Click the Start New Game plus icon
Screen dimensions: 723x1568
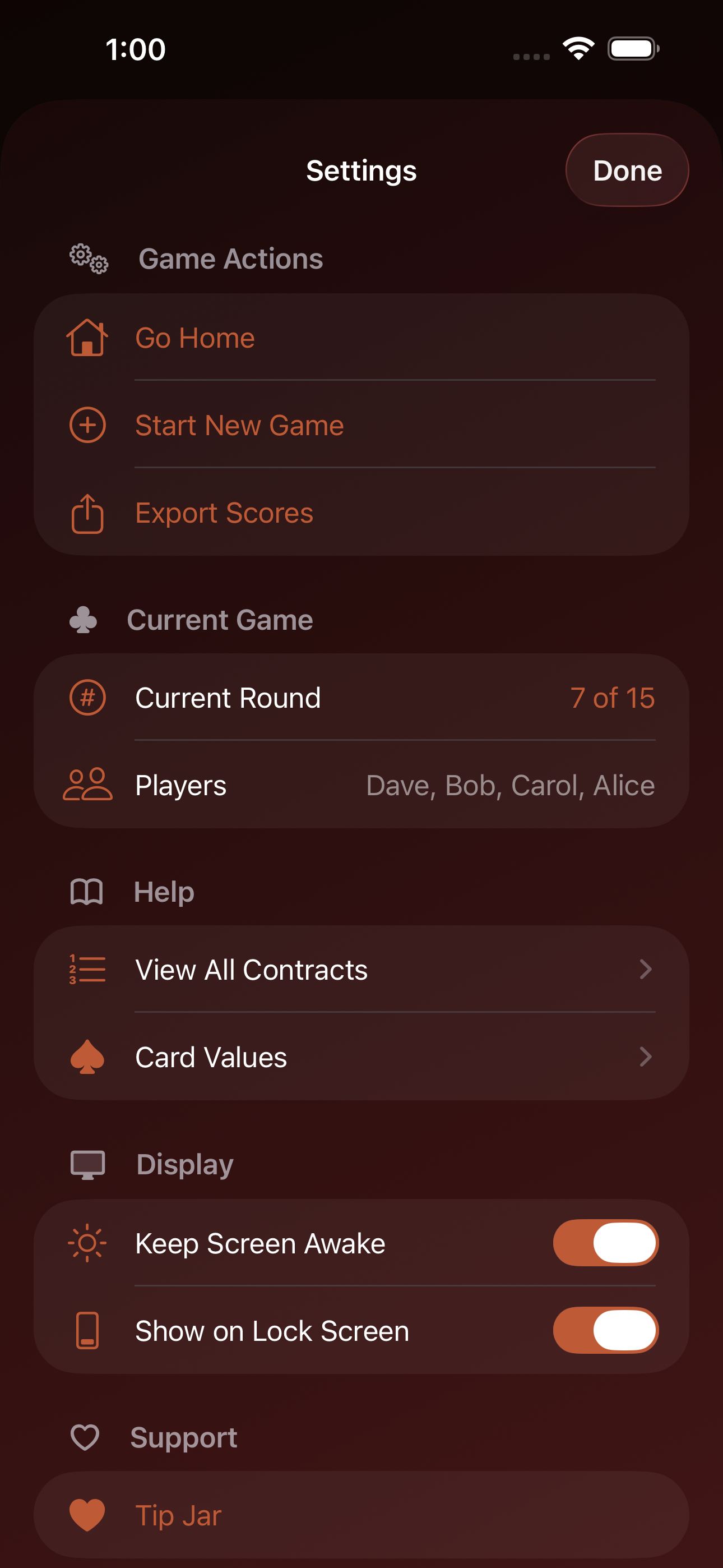[x=87, y=426]
